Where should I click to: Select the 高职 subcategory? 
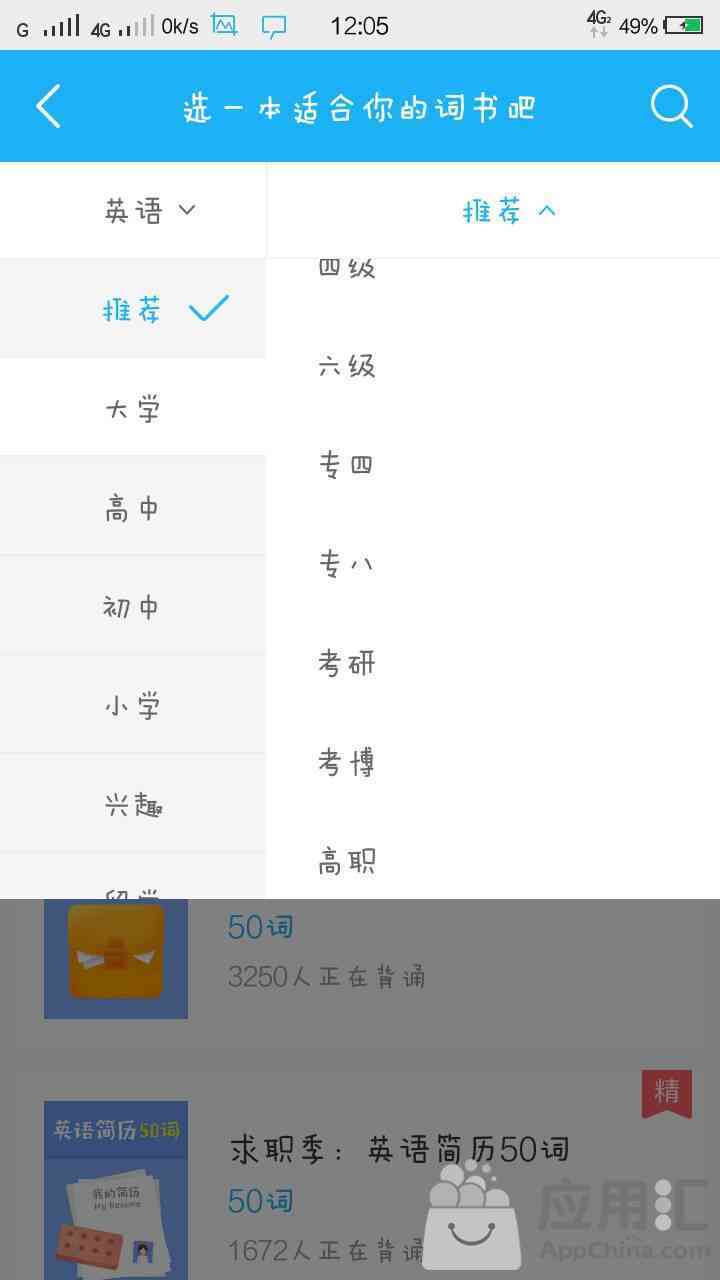493,860
